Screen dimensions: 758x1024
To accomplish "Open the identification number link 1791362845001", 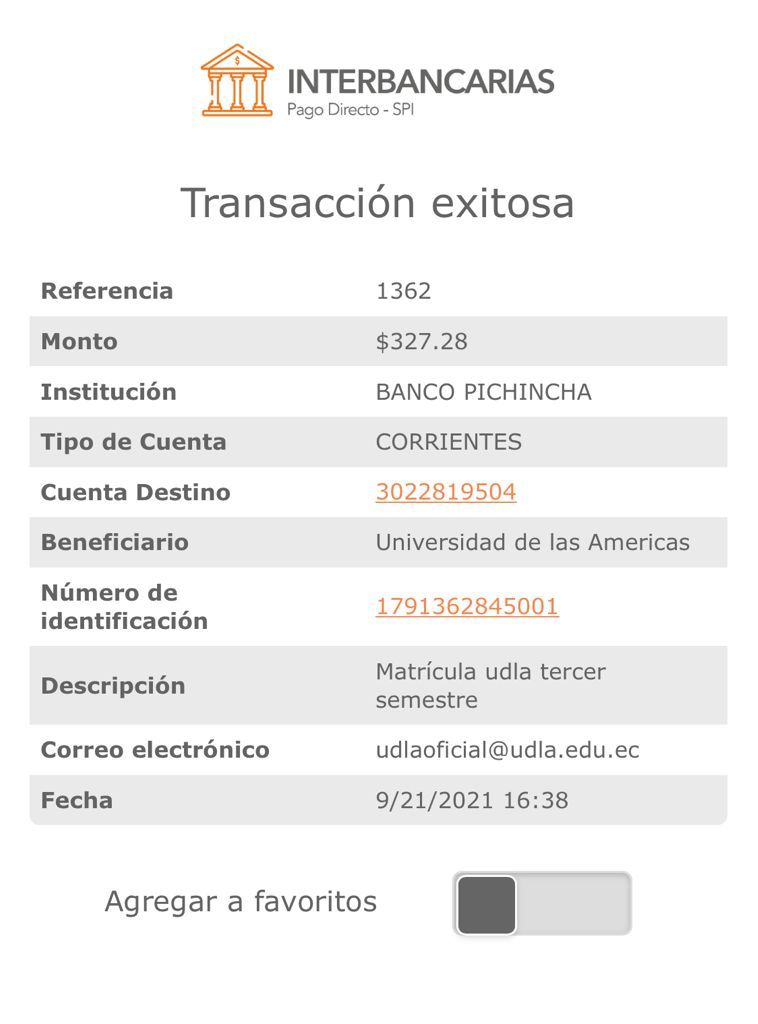I will tap(467, 606).
